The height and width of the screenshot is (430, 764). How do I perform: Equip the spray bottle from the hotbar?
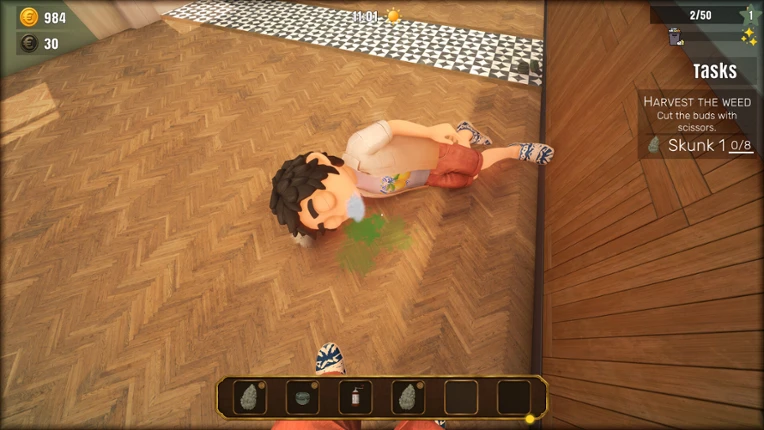[355, 397]
